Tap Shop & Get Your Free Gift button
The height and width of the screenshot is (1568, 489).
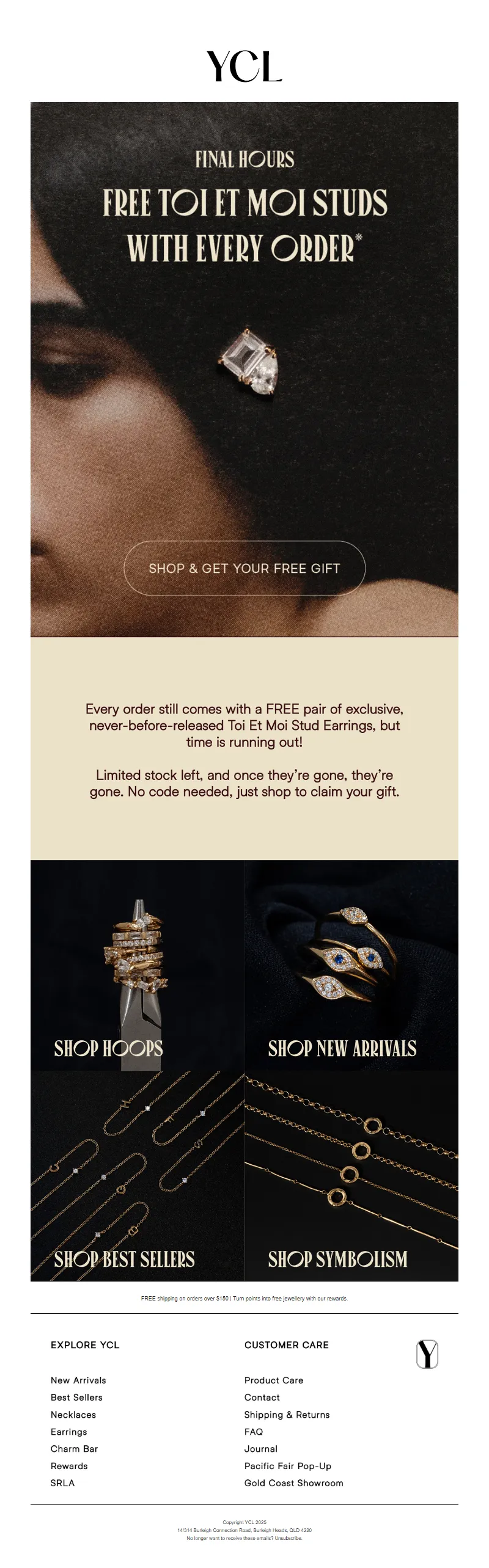click(x=244, y=568)
